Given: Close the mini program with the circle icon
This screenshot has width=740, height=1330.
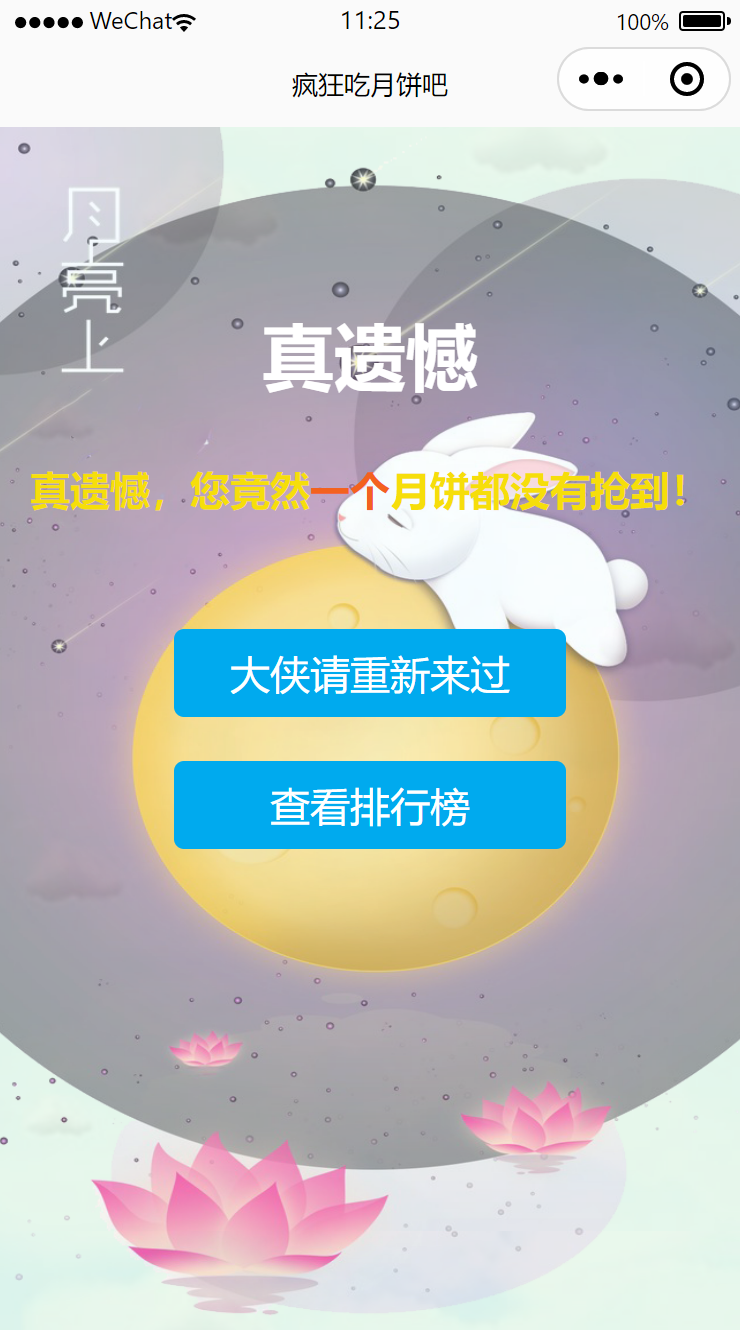Looking at the screenshot, I should coord(687,79).
